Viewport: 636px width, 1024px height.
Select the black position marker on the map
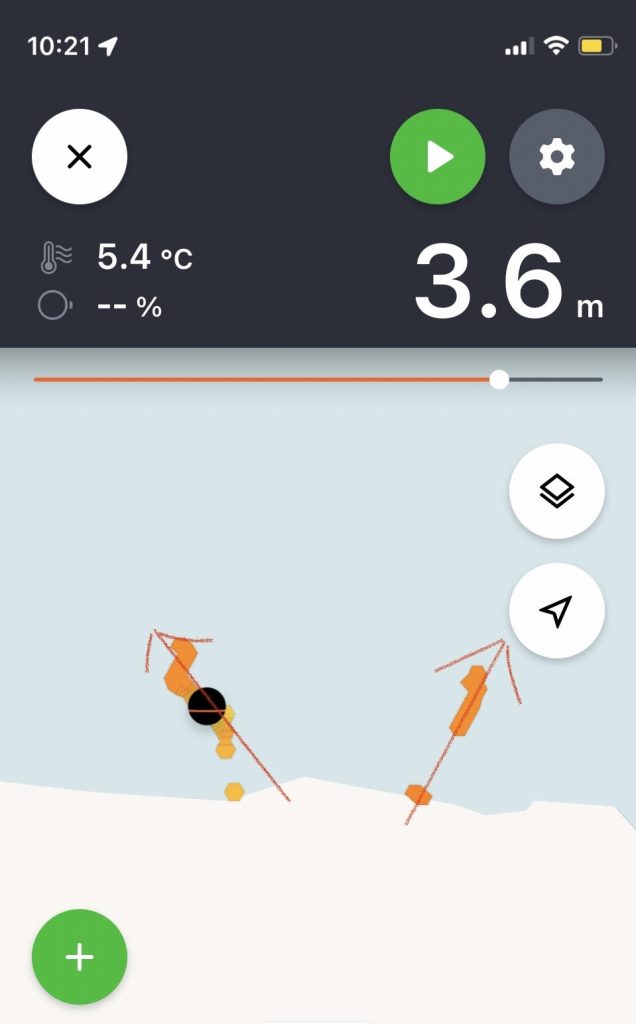point(207,706)
